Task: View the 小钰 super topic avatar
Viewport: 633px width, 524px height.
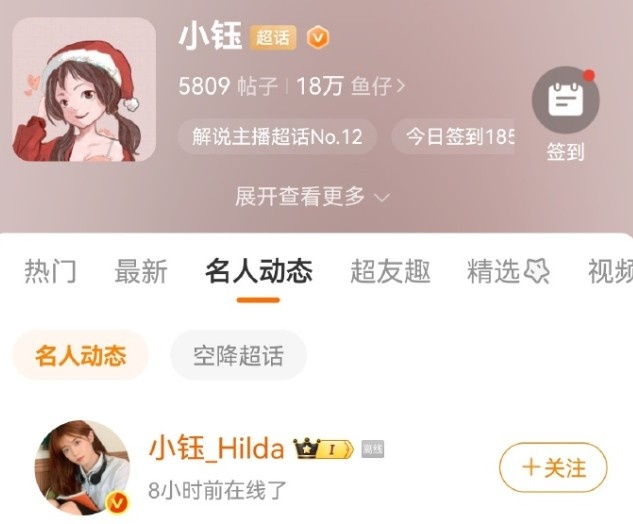Action: click(84, 90)
